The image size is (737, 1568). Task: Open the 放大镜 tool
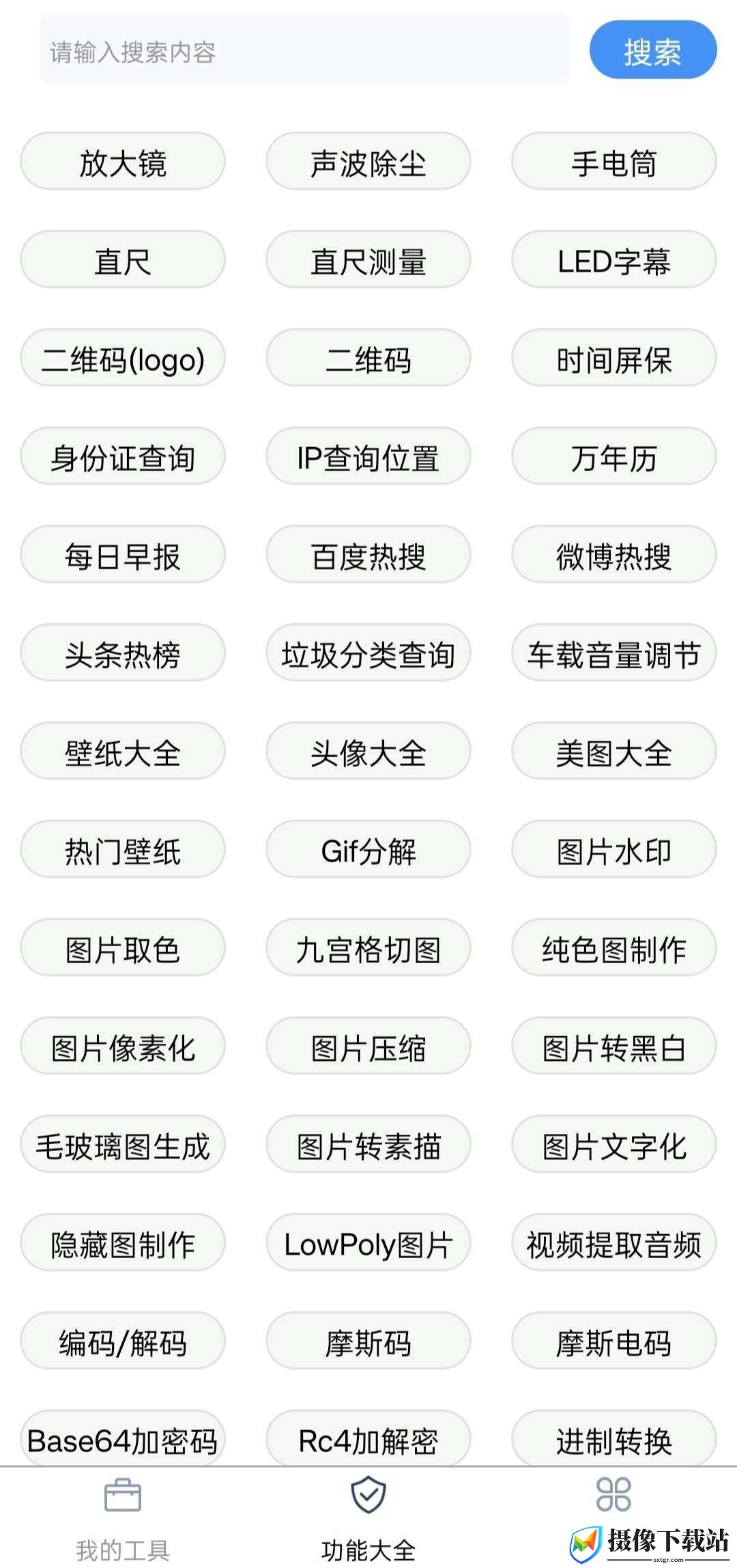point(123,162)
